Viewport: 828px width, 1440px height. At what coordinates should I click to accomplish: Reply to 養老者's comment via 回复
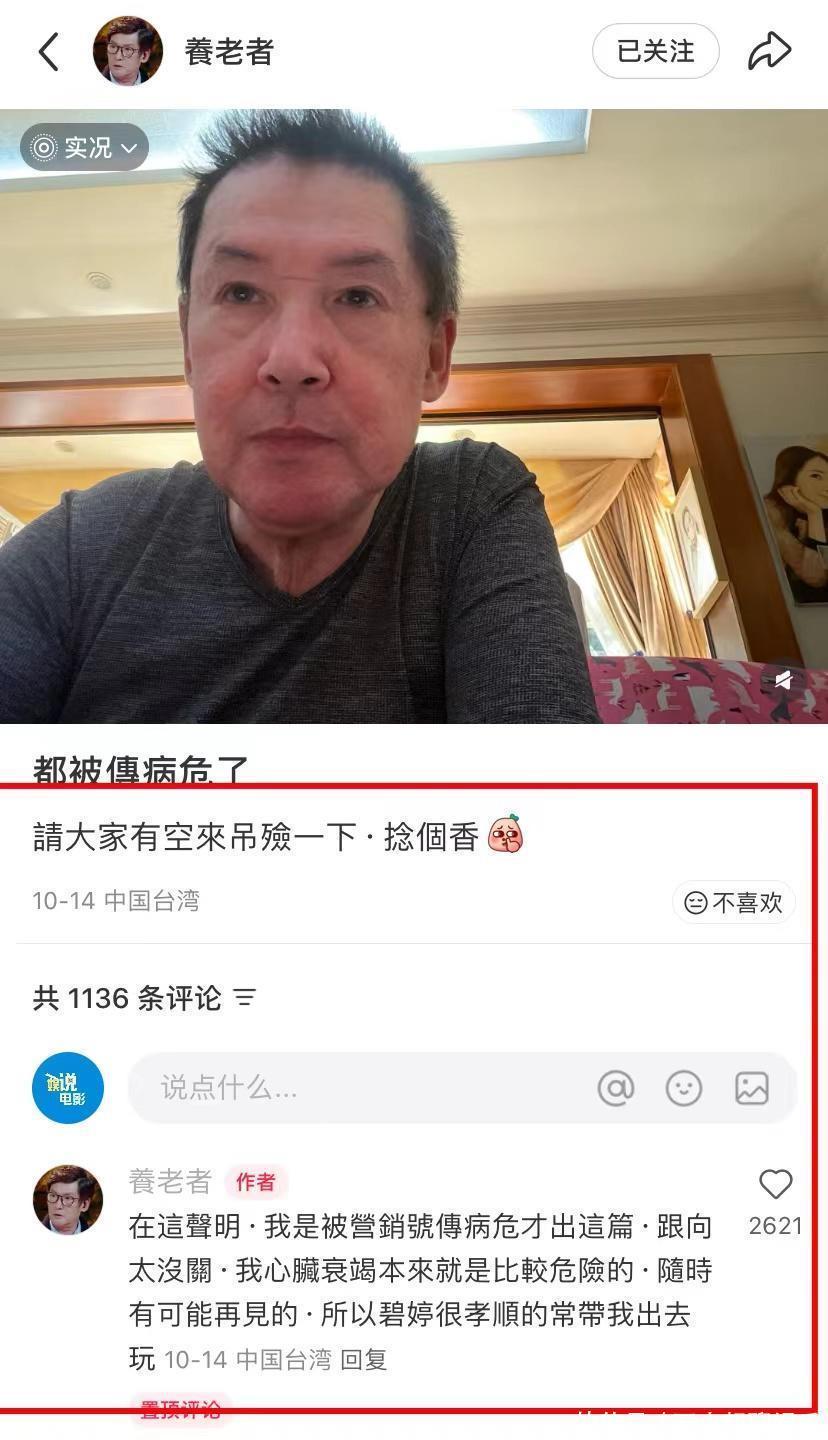pos(364,1359)
